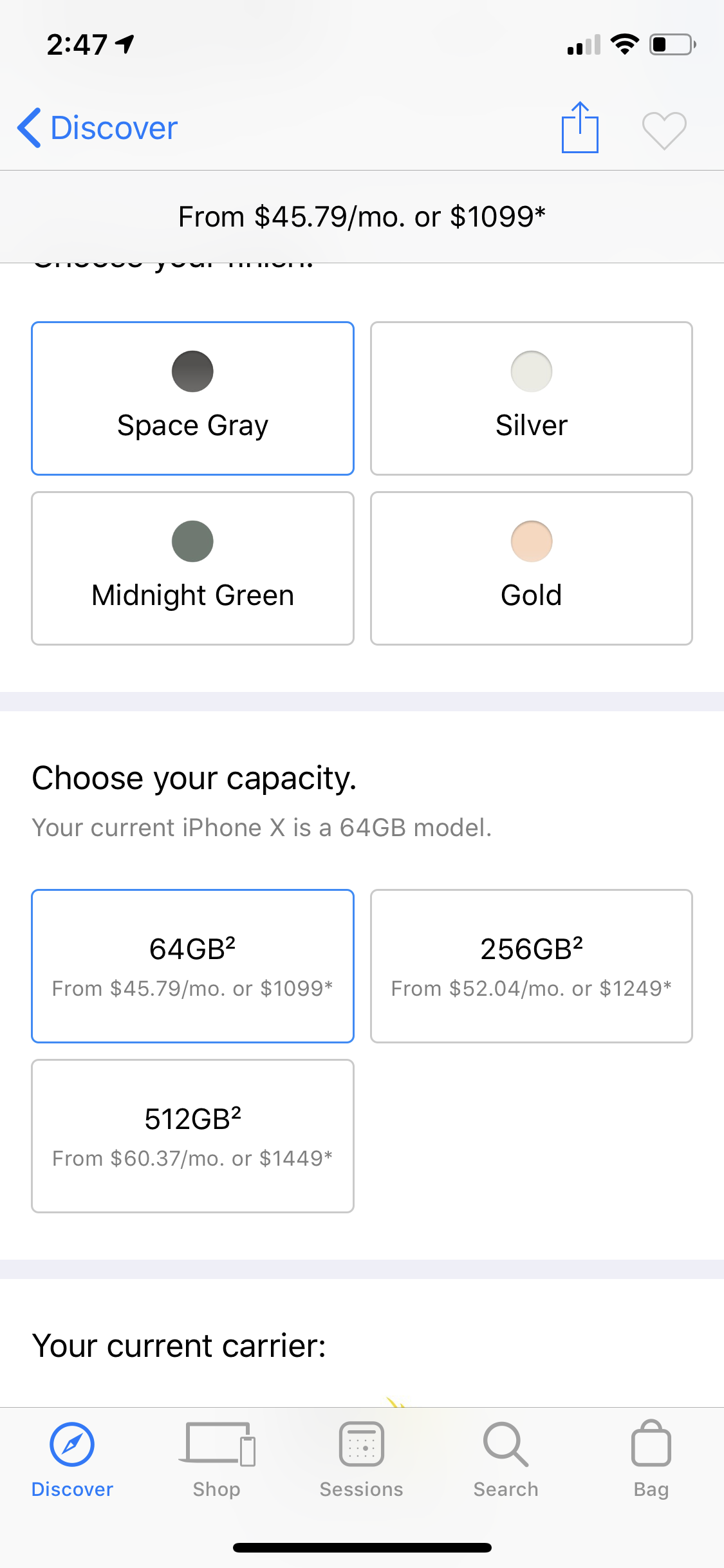This screenshot has width=724, height=1568.
Task: Select the 256GB capacity option
Action: (x=532, y=966)
